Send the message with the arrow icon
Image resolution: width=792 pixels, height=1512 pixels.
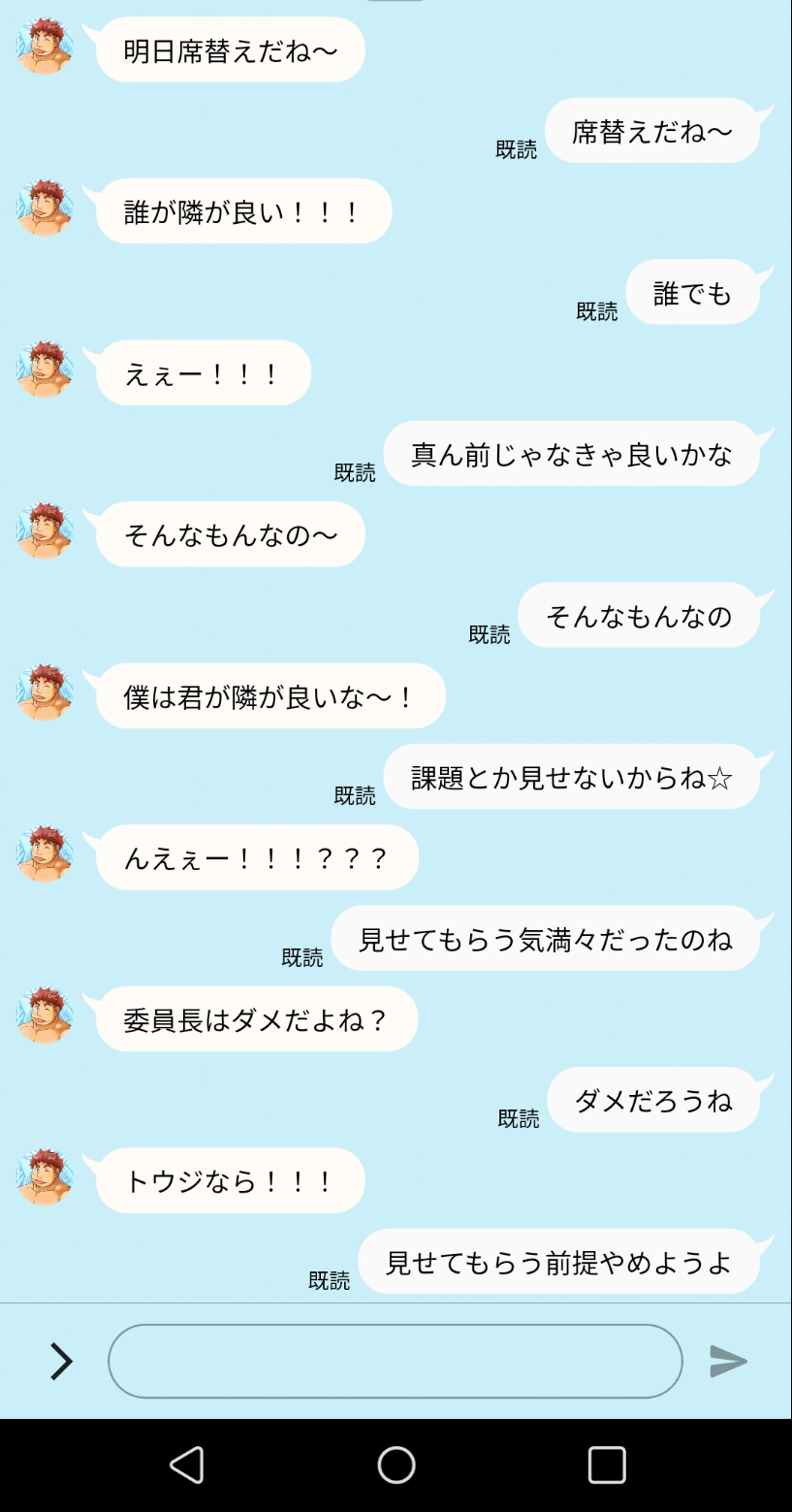(x=728, y=1361)
